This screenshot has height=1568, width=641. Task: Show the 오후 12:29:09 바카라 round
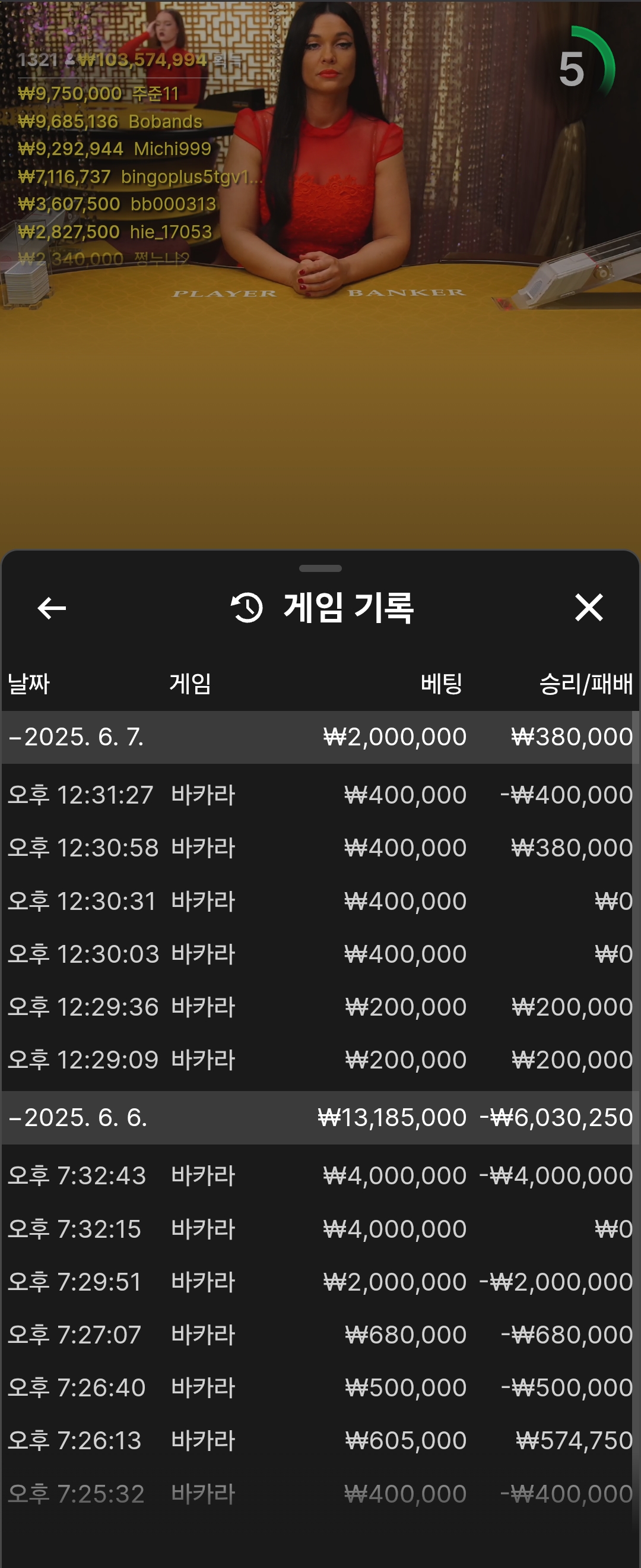[x=320, y=1060]
